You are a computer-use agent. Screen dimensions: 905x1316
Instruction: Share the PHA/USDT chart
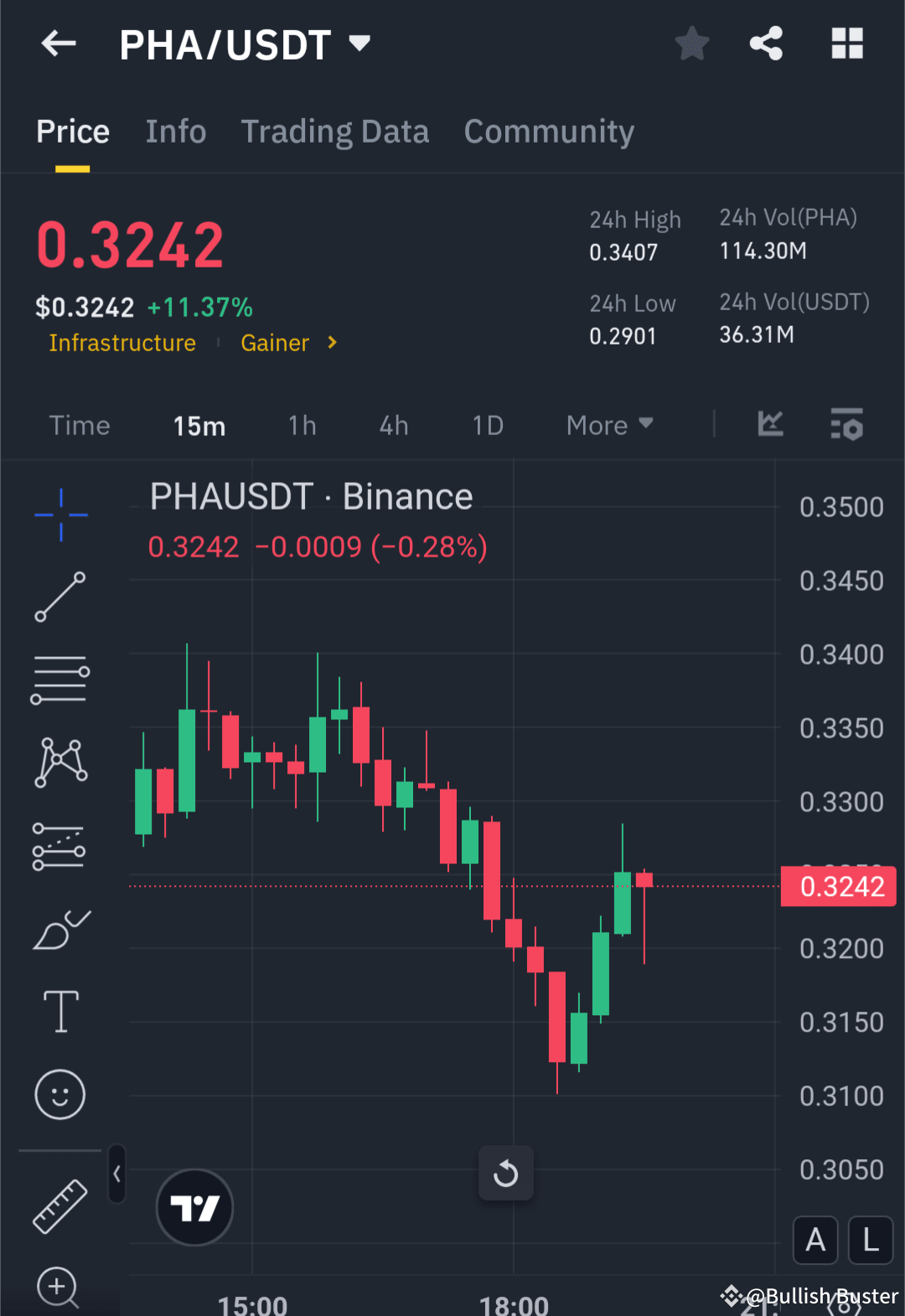(764, 44)
